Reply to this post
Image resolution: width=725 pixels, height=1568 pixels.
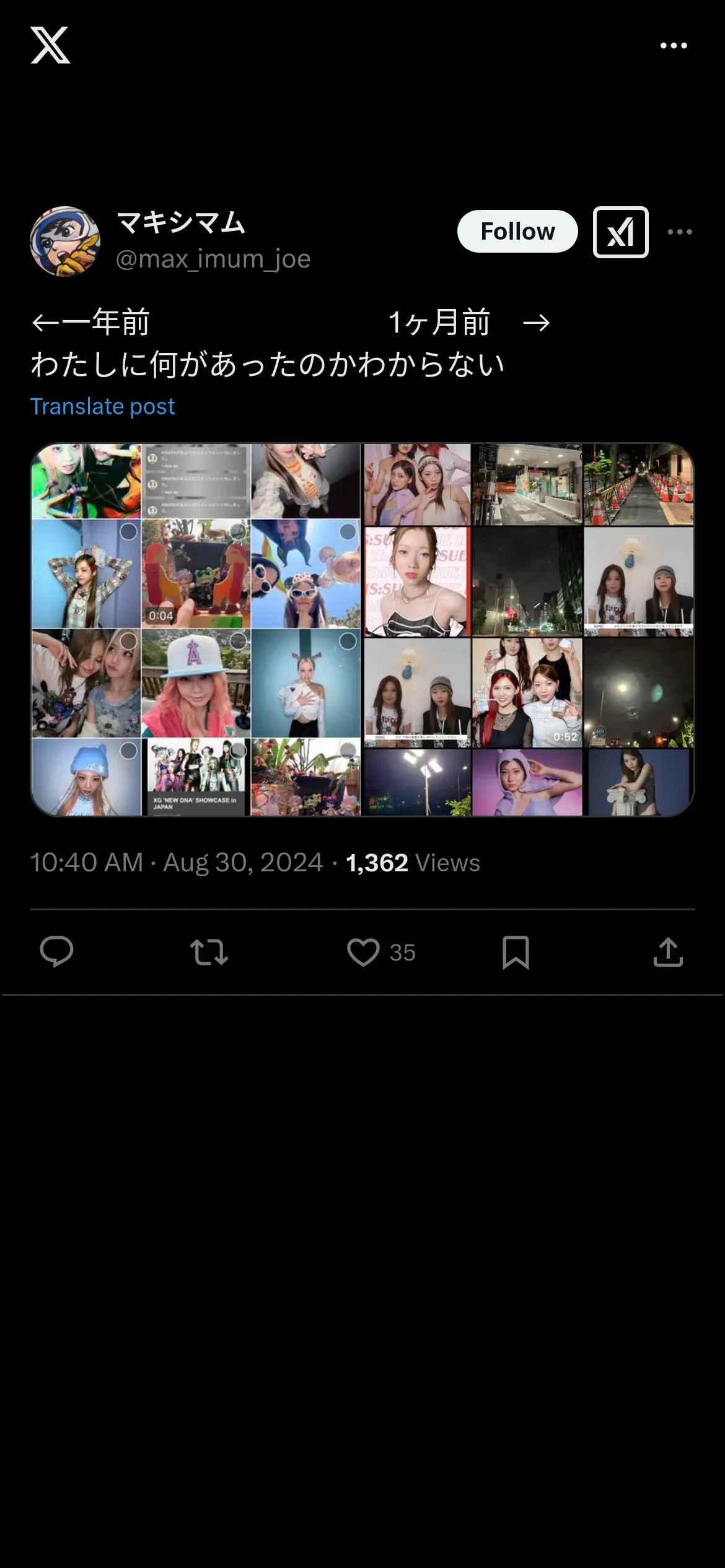(56, 952)
